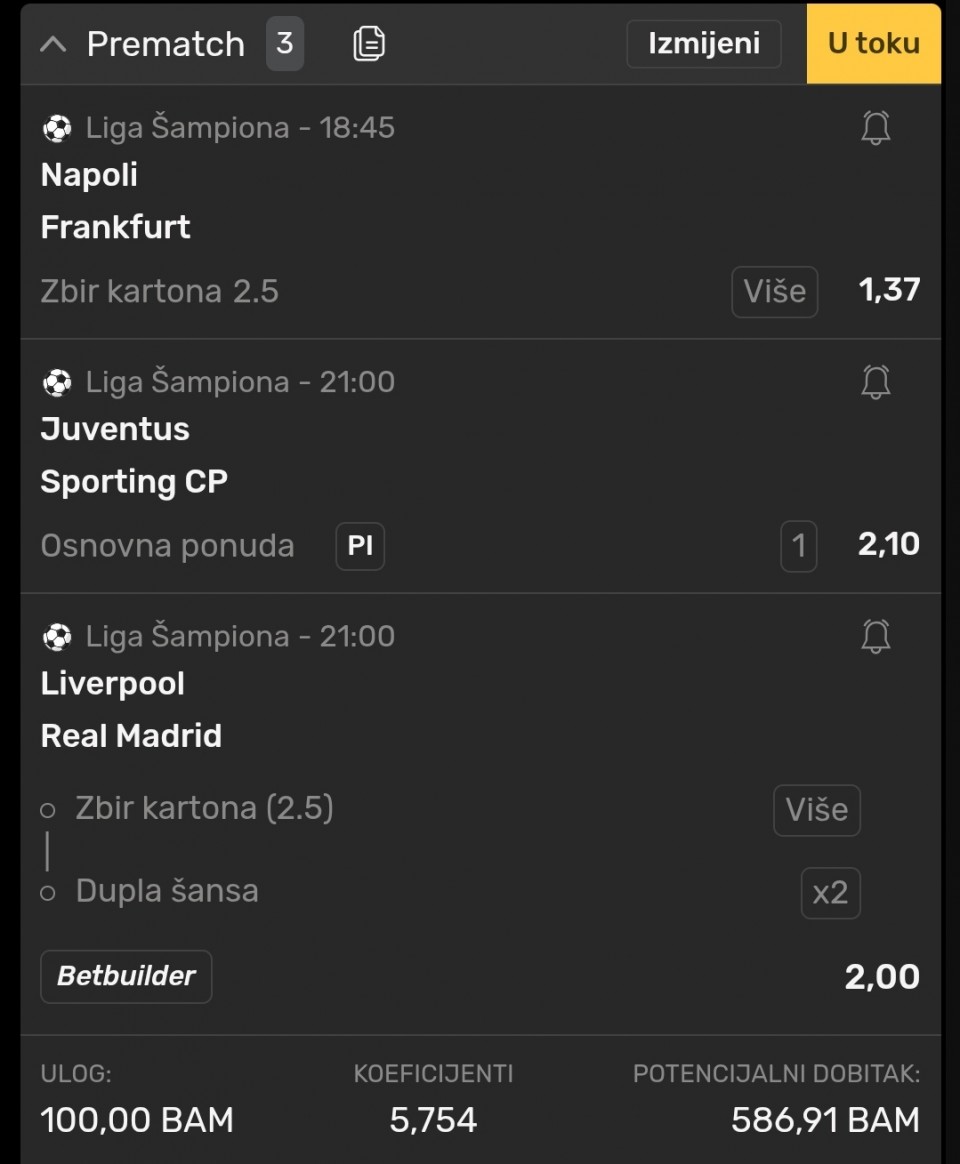This screenshot has height=1164, width=960.
Task: Enable notifications bell for Napoli vs Frankfurt
Action: [875, 128]
